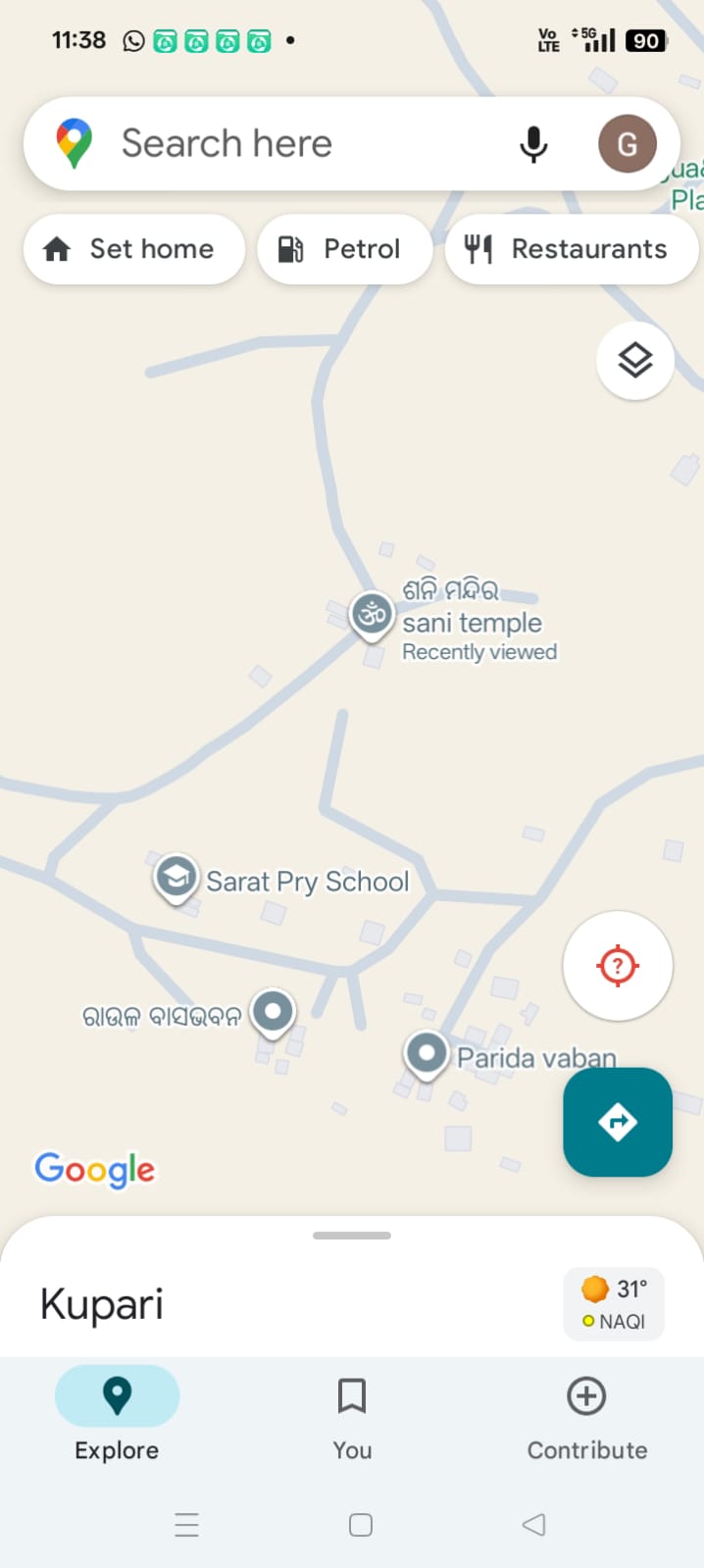Open the sani temple map pin
The height and width of the screenshot is (1568, 704).
click(373, 616)
